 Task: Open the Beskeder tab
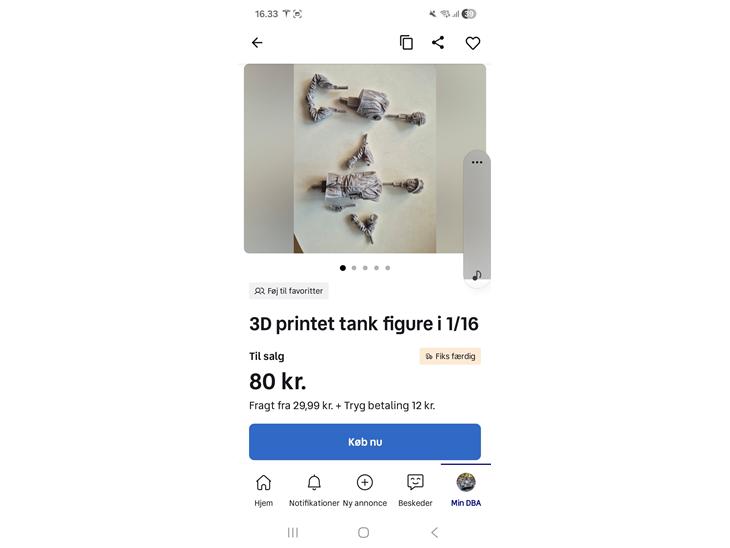pyautogui.click(x=415, y=490)
